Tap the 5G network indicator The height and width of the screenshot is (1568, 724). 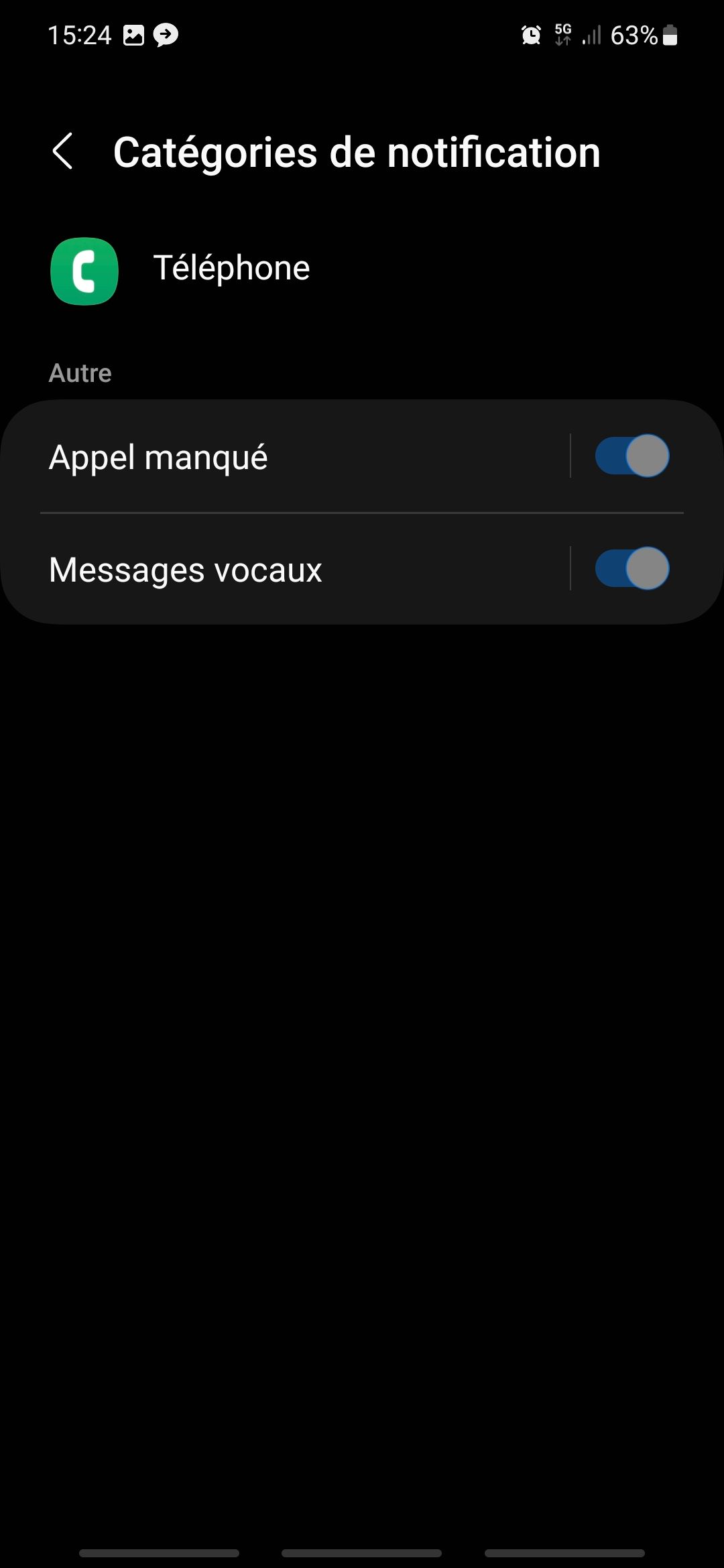[562, 34]
